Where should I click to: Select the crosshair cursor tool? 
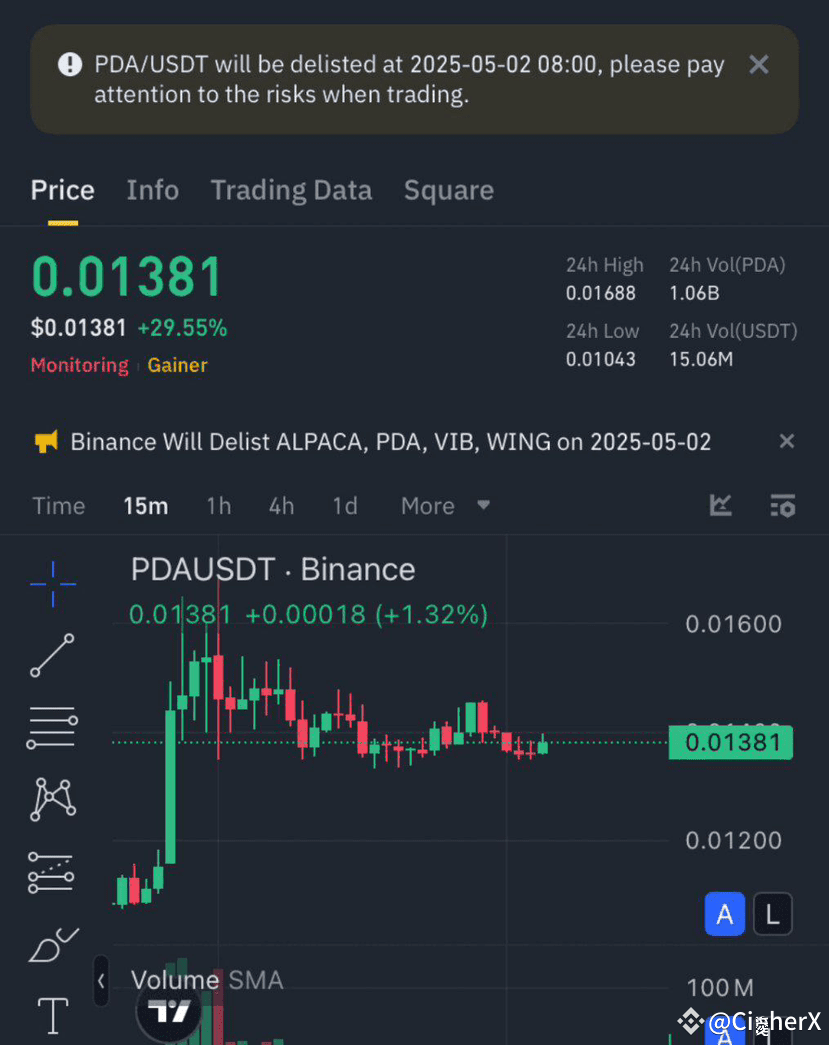[51, 584]
